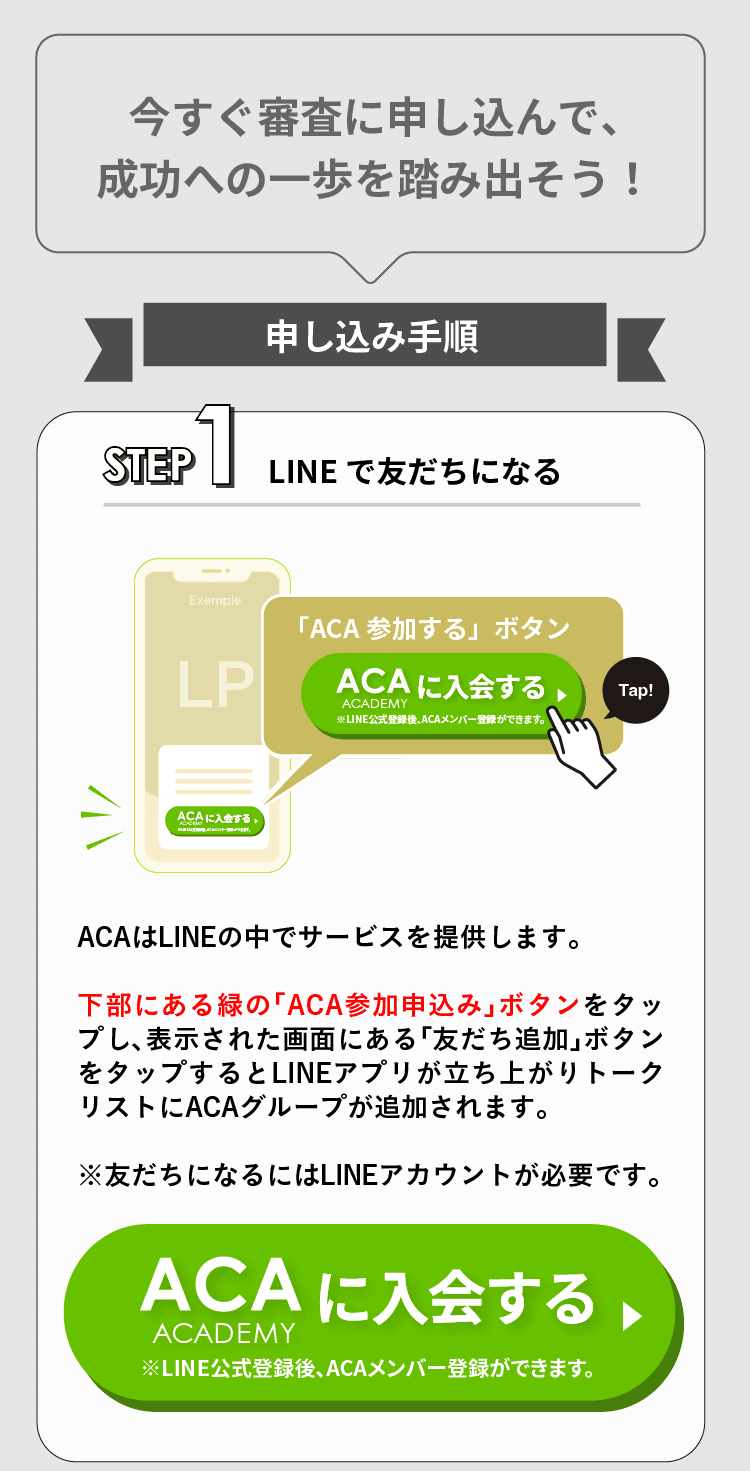Tap the large green ACAに入会する button
The width and height of the screenshot is (750, 1471).
pos(372,1315)
